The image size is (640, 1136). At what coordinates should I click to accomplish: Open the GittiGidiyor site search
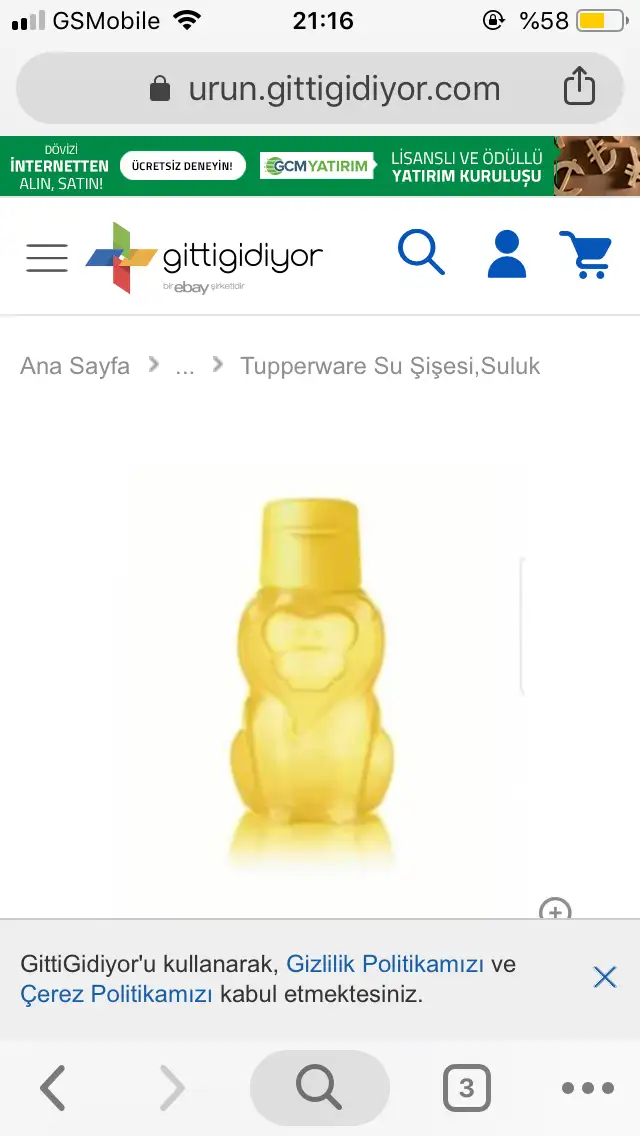point(421,253)
